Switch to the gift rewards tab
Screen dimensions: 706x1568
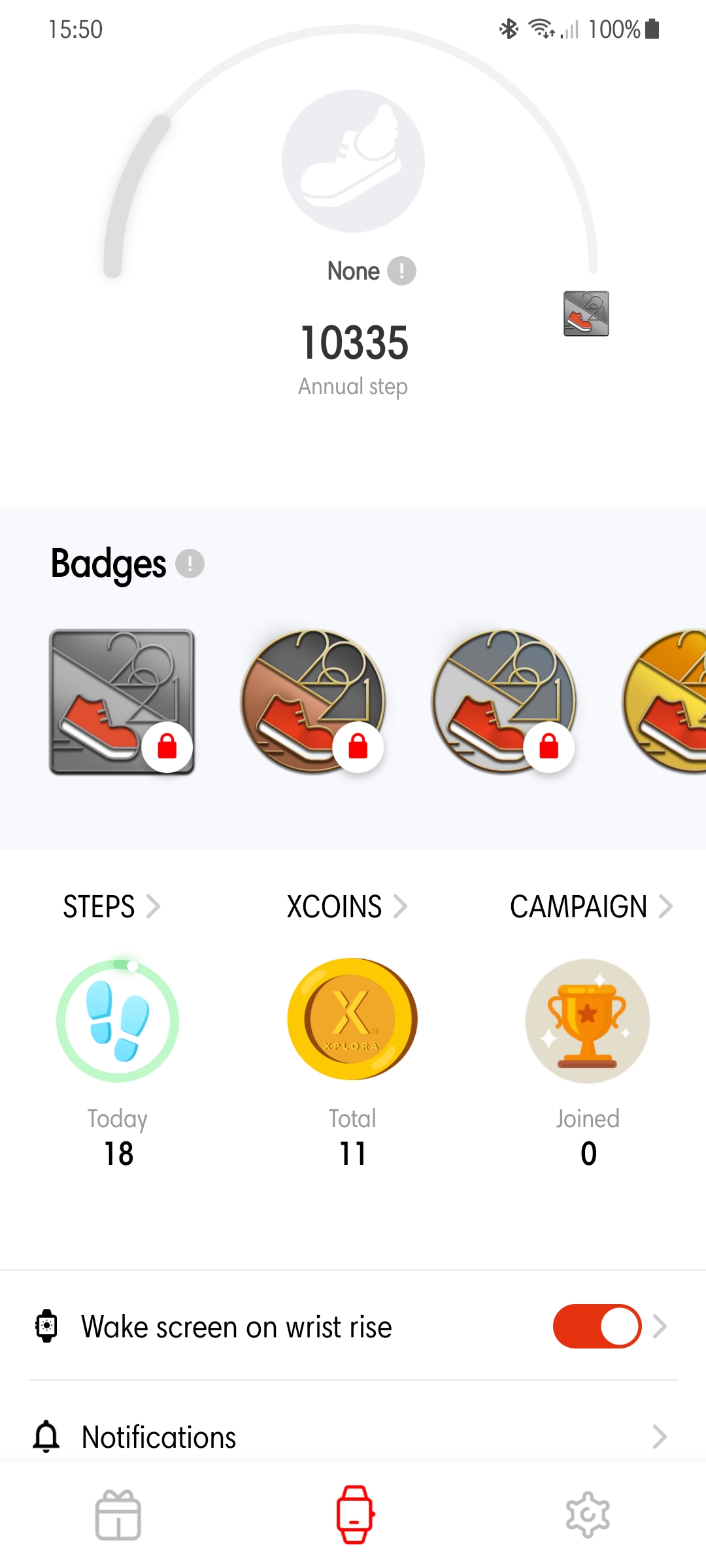pyautogui.click(x=118, y=1515)
